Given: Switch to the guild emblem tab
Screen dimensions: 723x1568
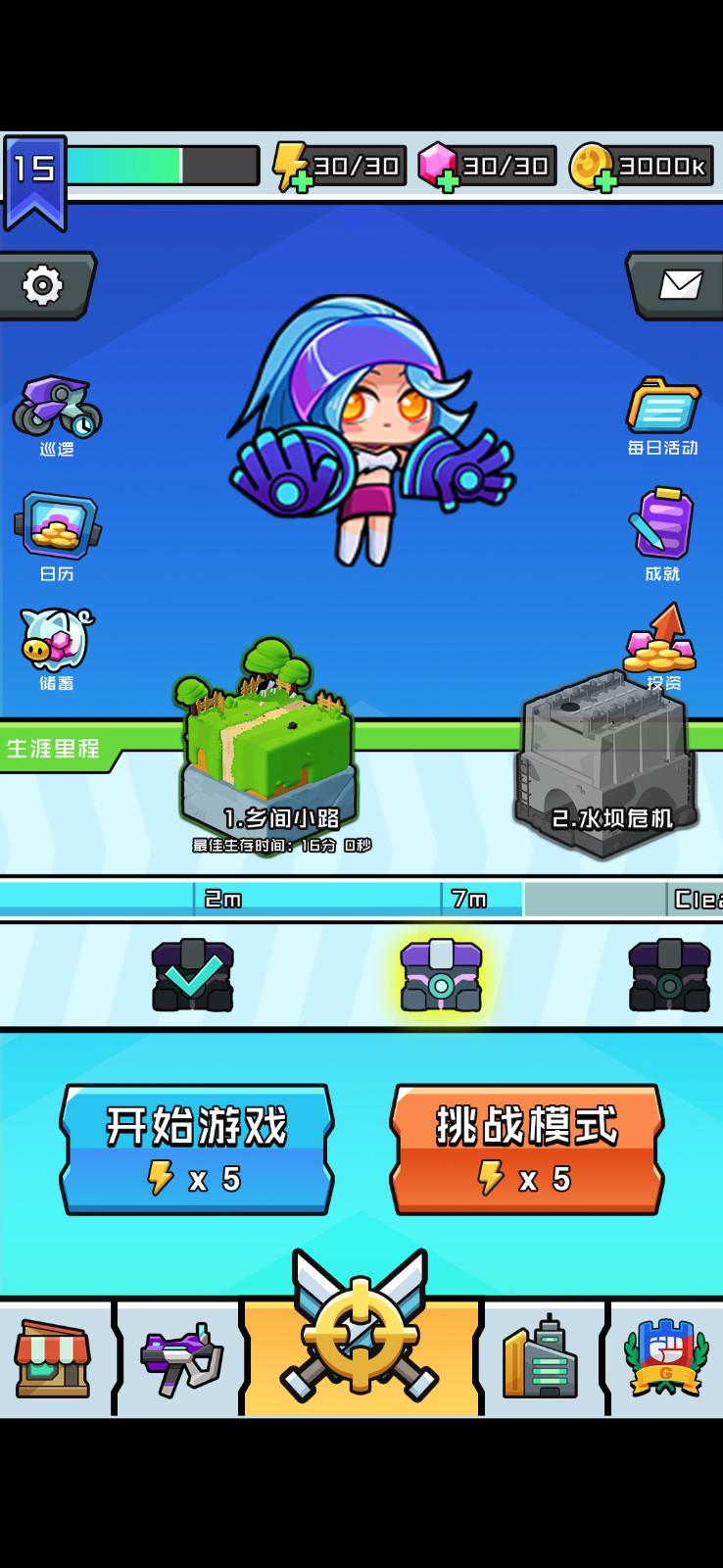Looking at the screenshot, I should point(666,1357).
